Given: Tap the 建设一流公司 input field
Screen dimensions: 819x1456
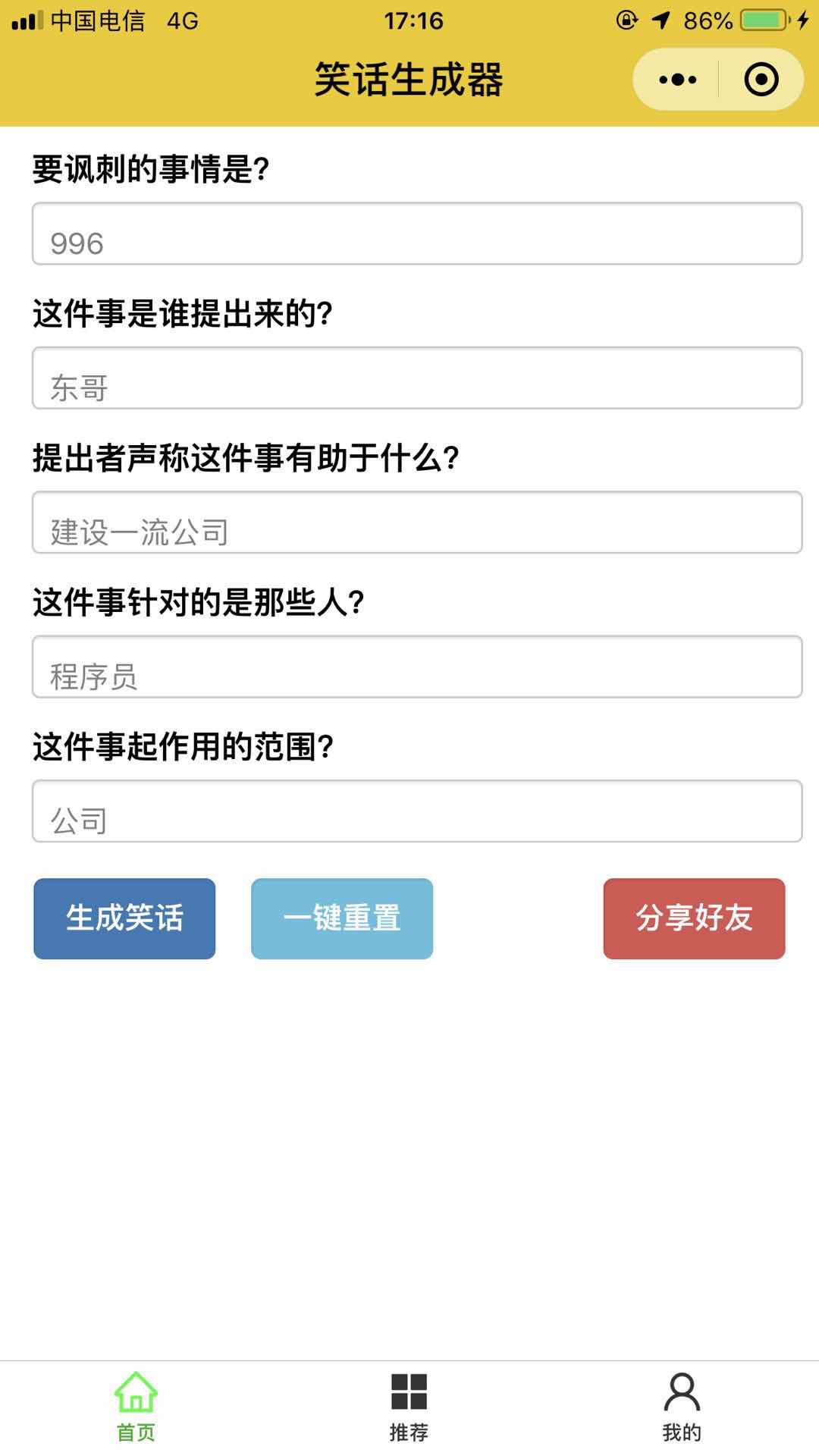Looking at the screenshot, I should click(417, 522).
